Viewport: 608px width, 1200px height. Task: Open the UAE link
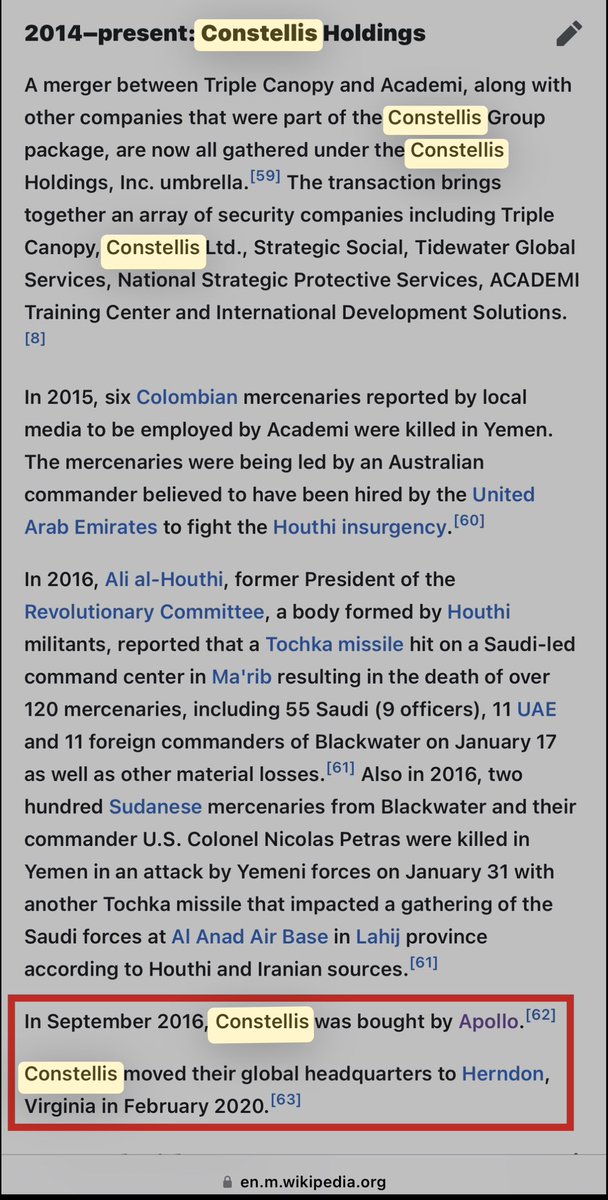tap(536, 709)
